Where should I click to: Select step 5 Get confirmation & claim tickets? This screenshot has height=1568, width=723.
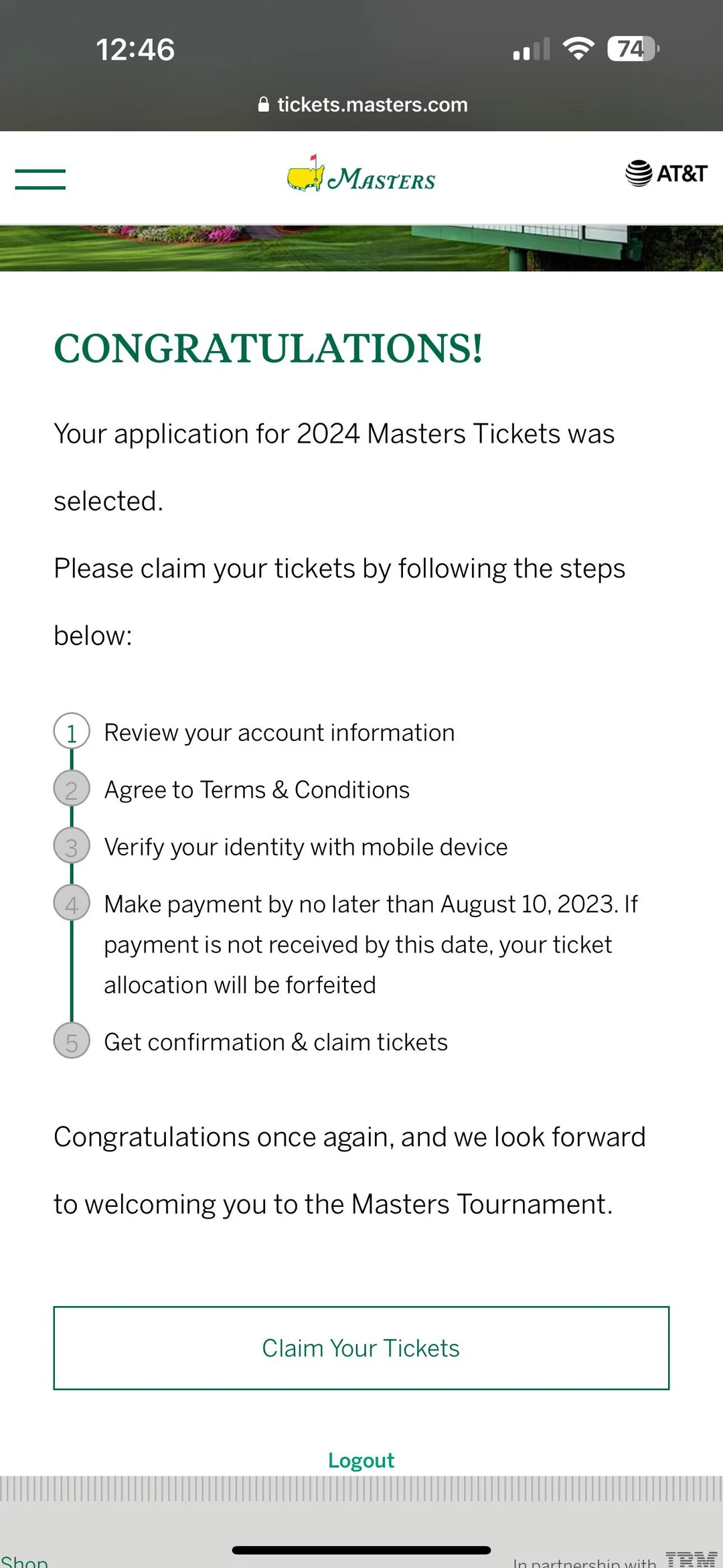click(x=275, y=1042)
